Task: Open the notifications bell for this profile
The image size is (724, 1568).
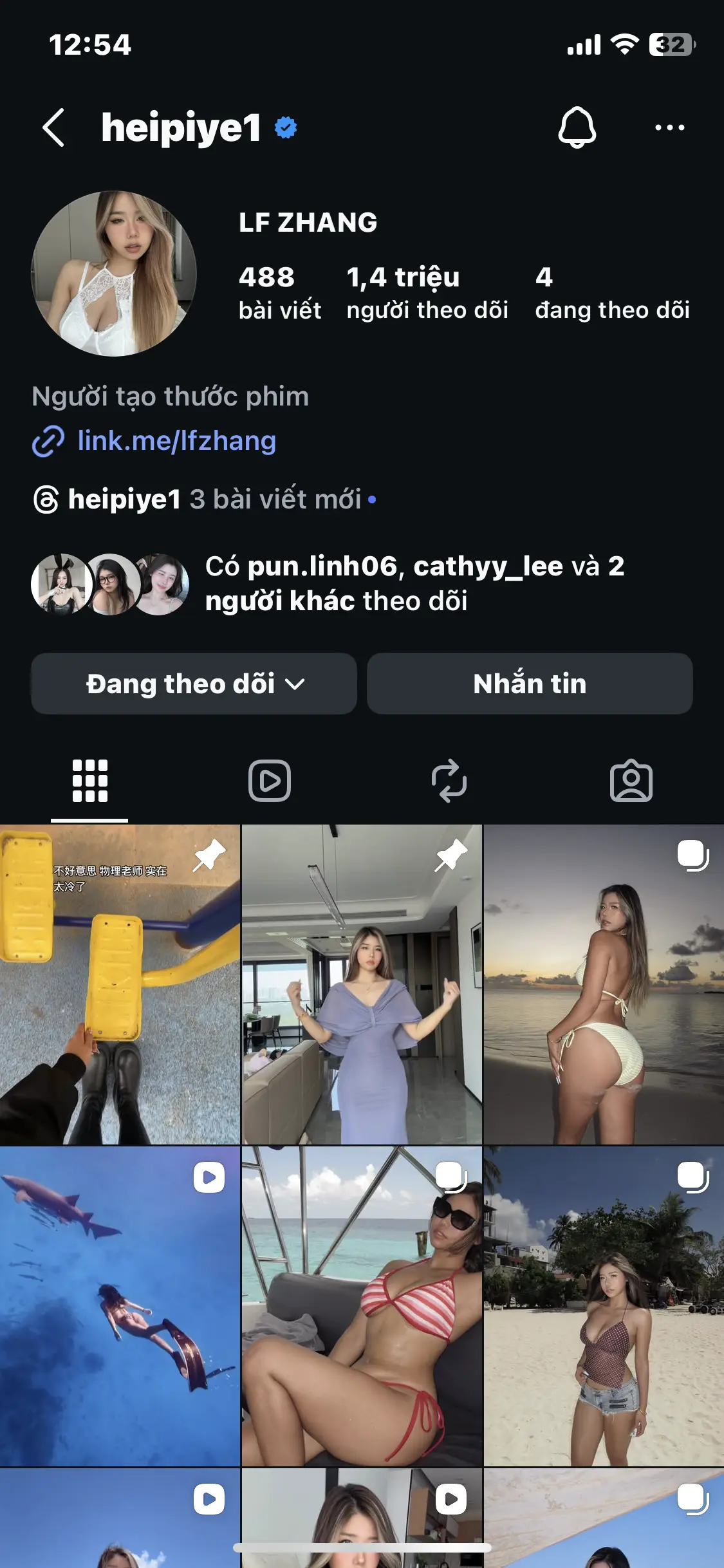Action: point(577,127)
